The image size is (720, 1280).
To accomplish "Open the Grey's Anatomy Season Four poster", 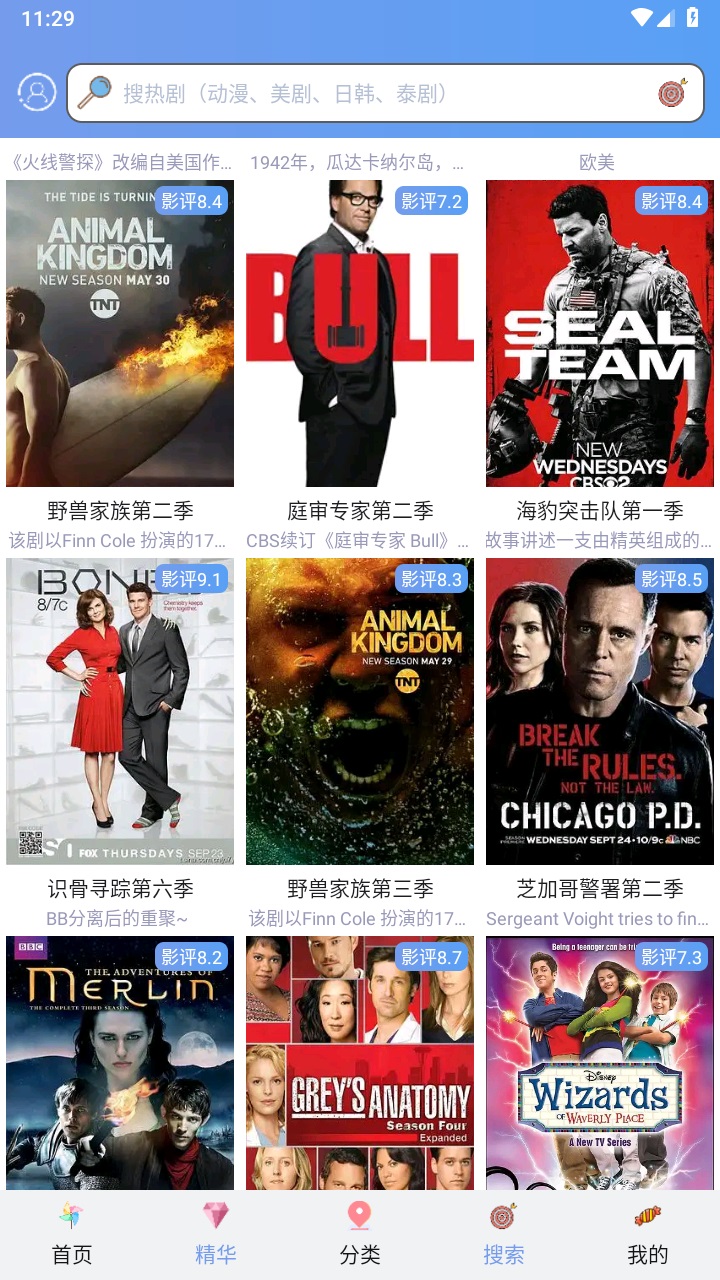I will (x=360, y=1062).
